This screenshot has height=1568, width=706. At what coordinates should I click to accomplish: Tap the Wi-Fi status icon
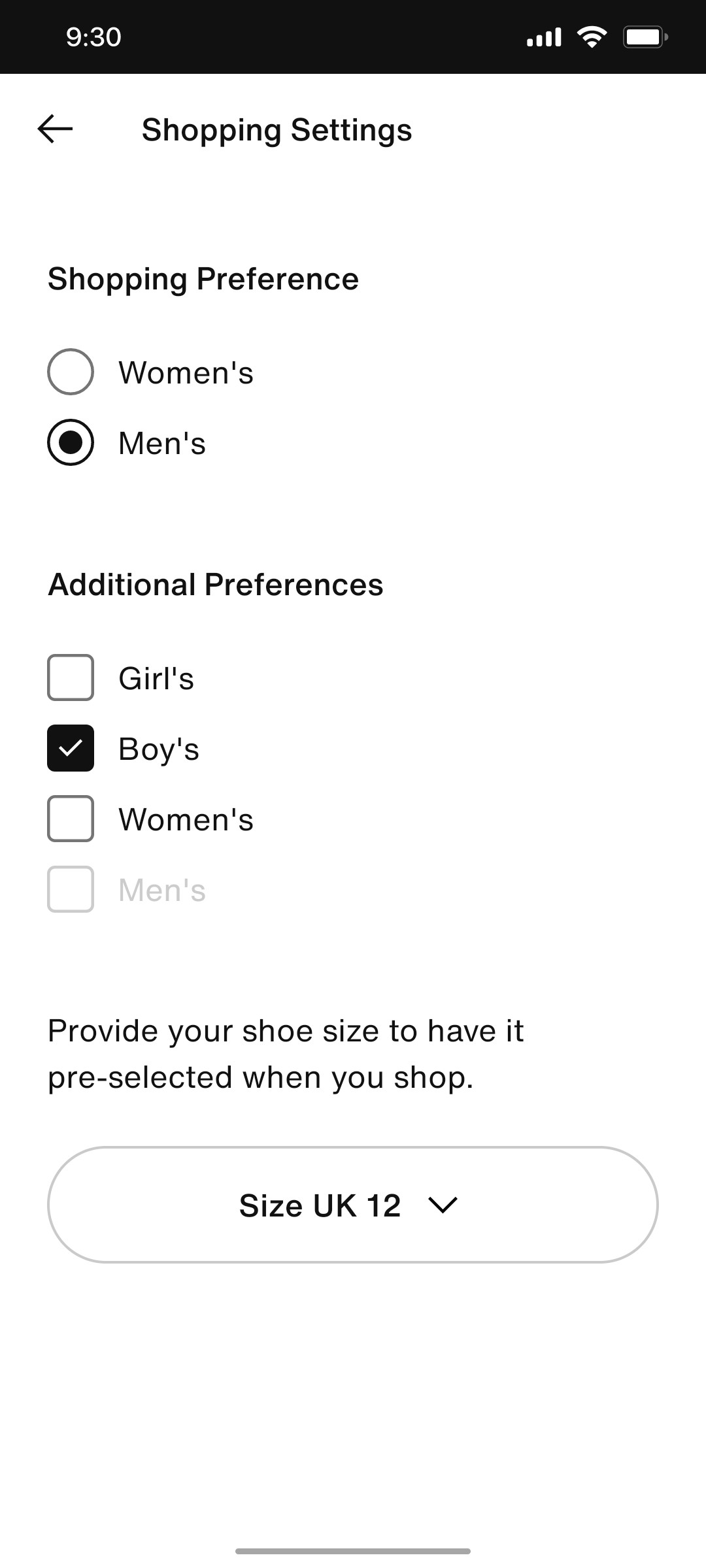592,36
